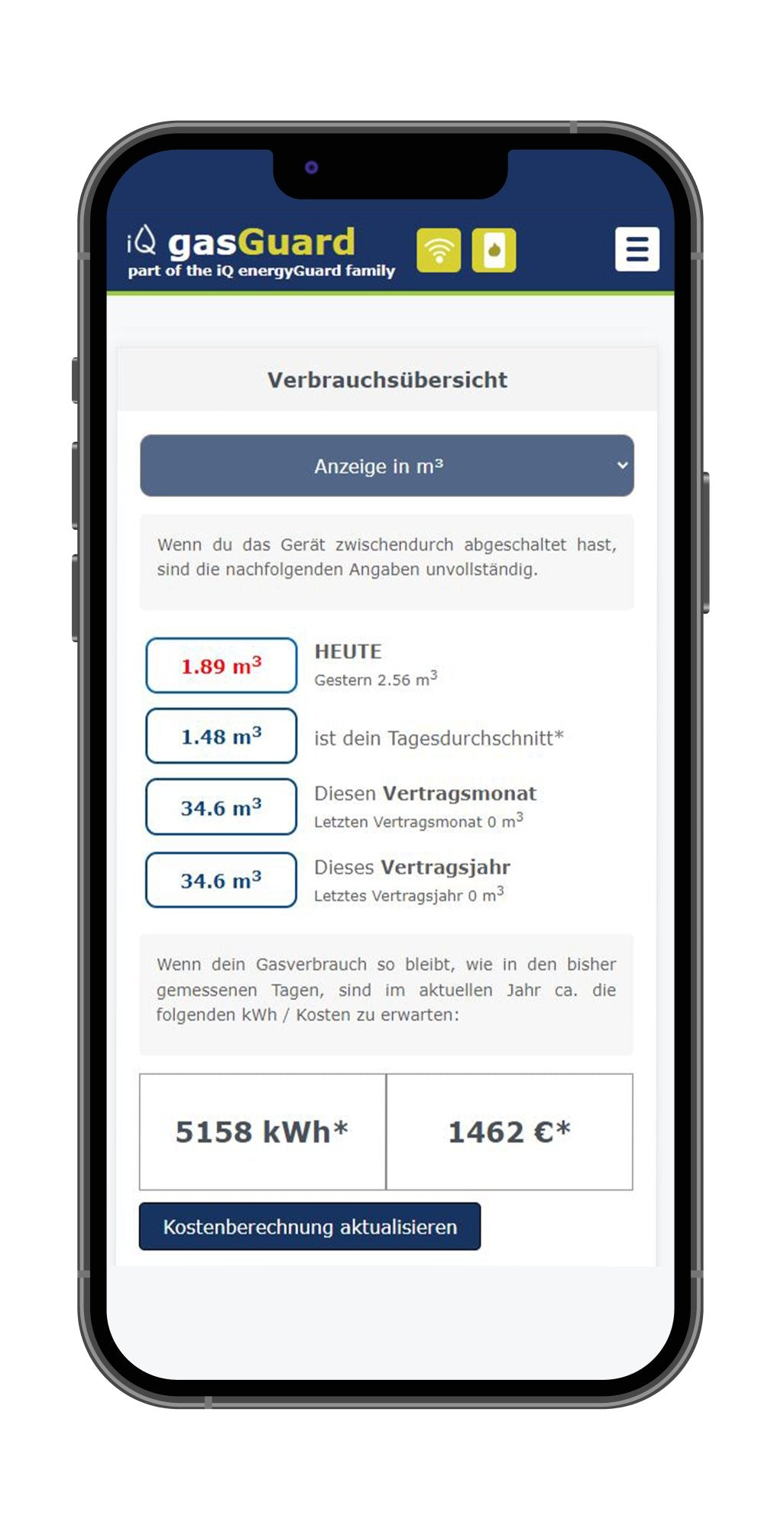Click the chevron on the unit selector
The image size is (784, 1529).
[621, 466]
